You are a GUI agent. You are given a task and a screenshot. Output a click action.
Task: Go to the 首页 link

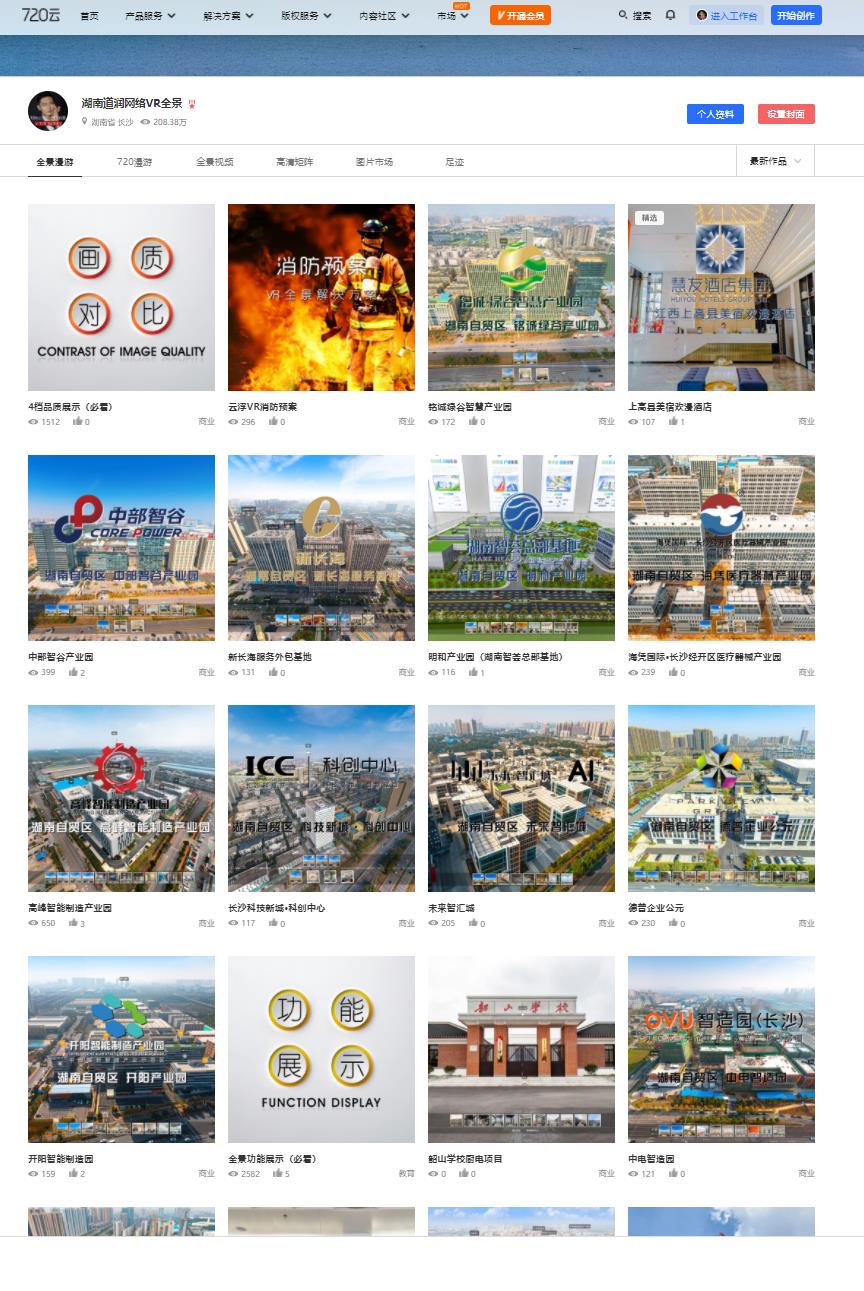pyautogui.click(x=89, y=16)
